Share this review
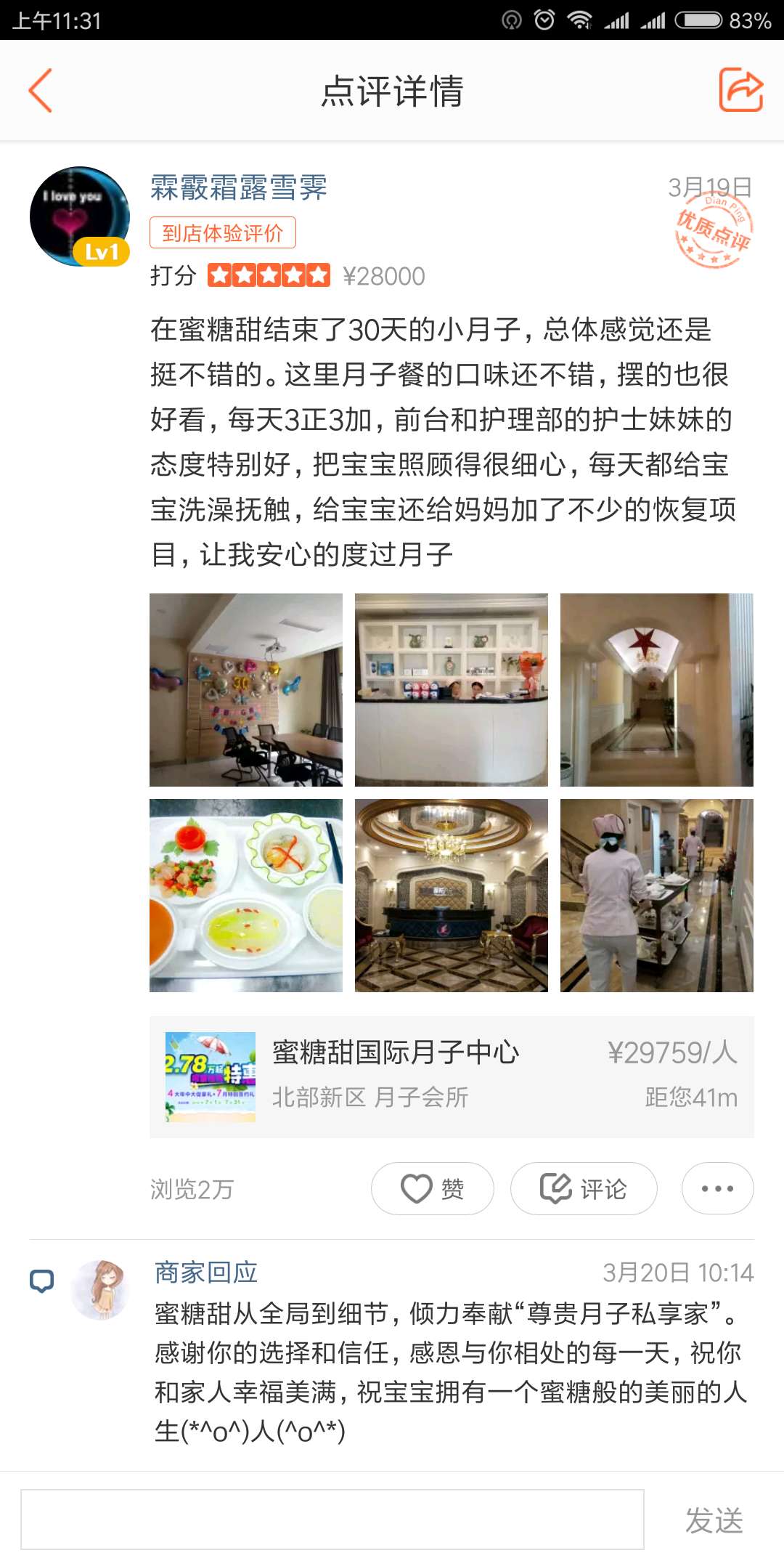784x1566 pixels. 740,91
